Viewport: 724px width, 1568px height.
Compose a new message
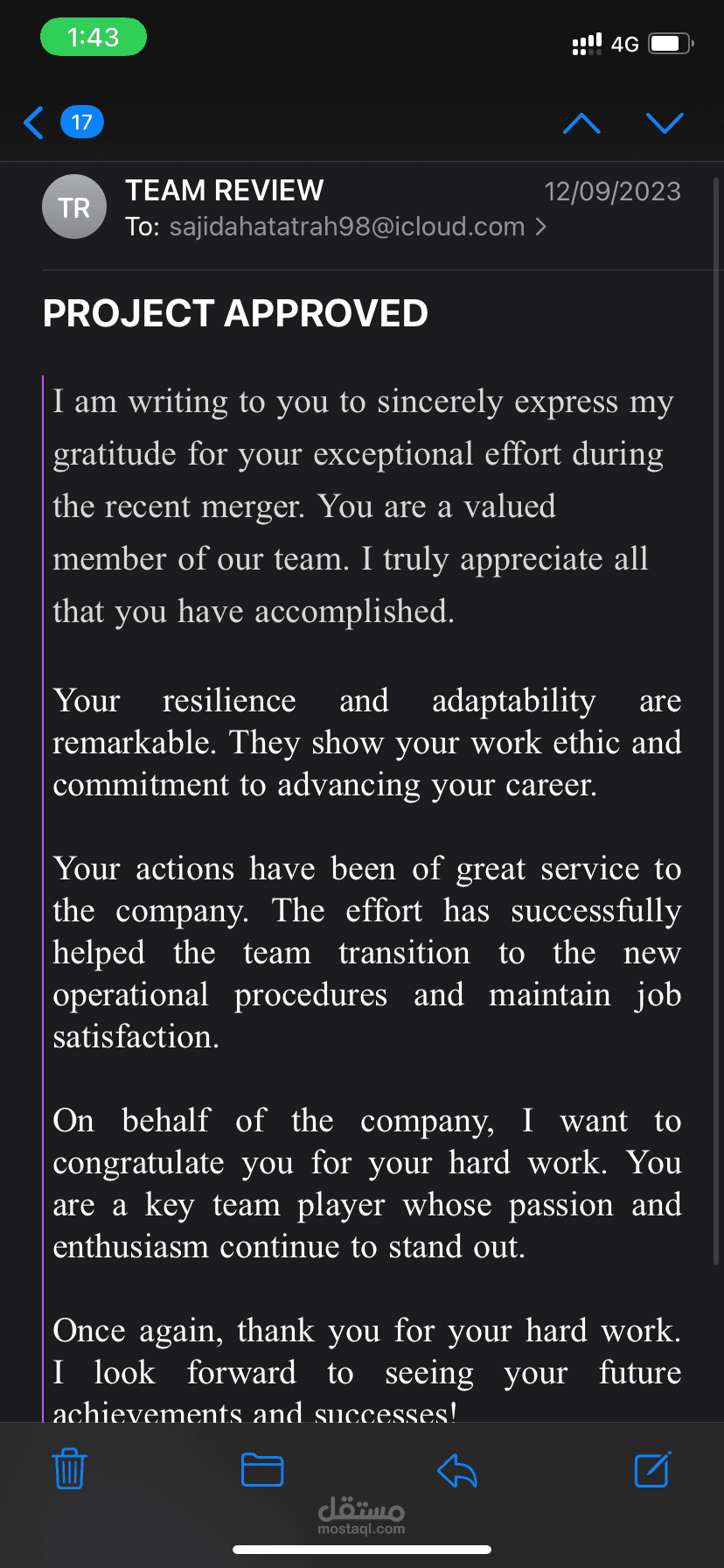point(652,1469)
